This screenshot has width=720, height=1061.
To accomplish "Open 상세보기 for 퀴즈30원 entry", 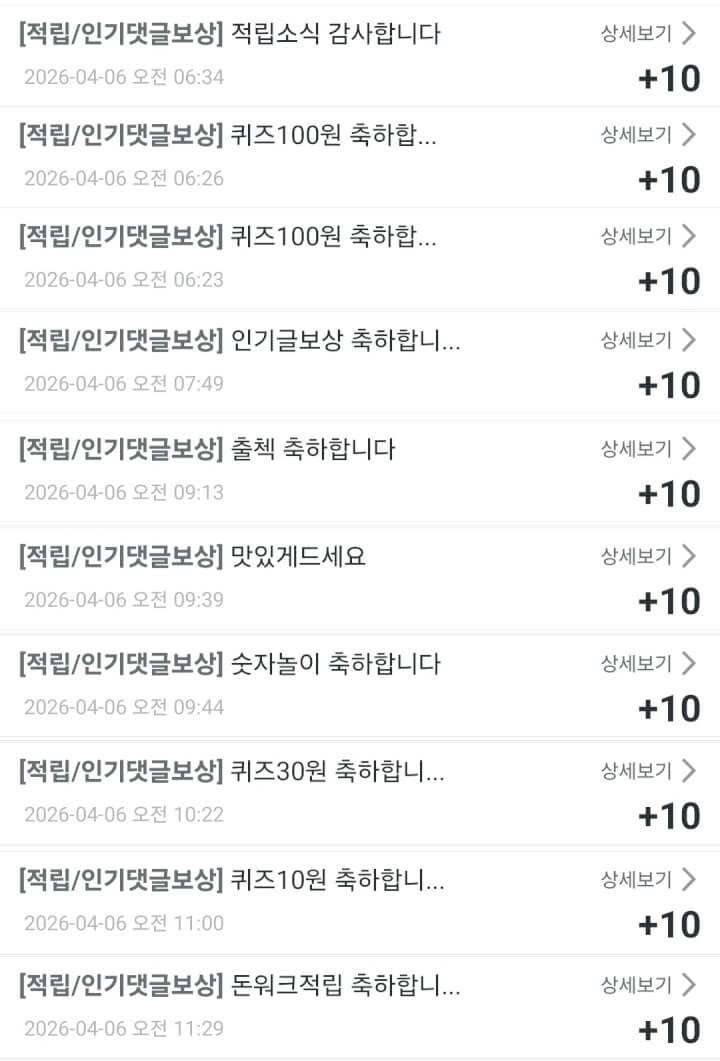I will tap(647, 771).
